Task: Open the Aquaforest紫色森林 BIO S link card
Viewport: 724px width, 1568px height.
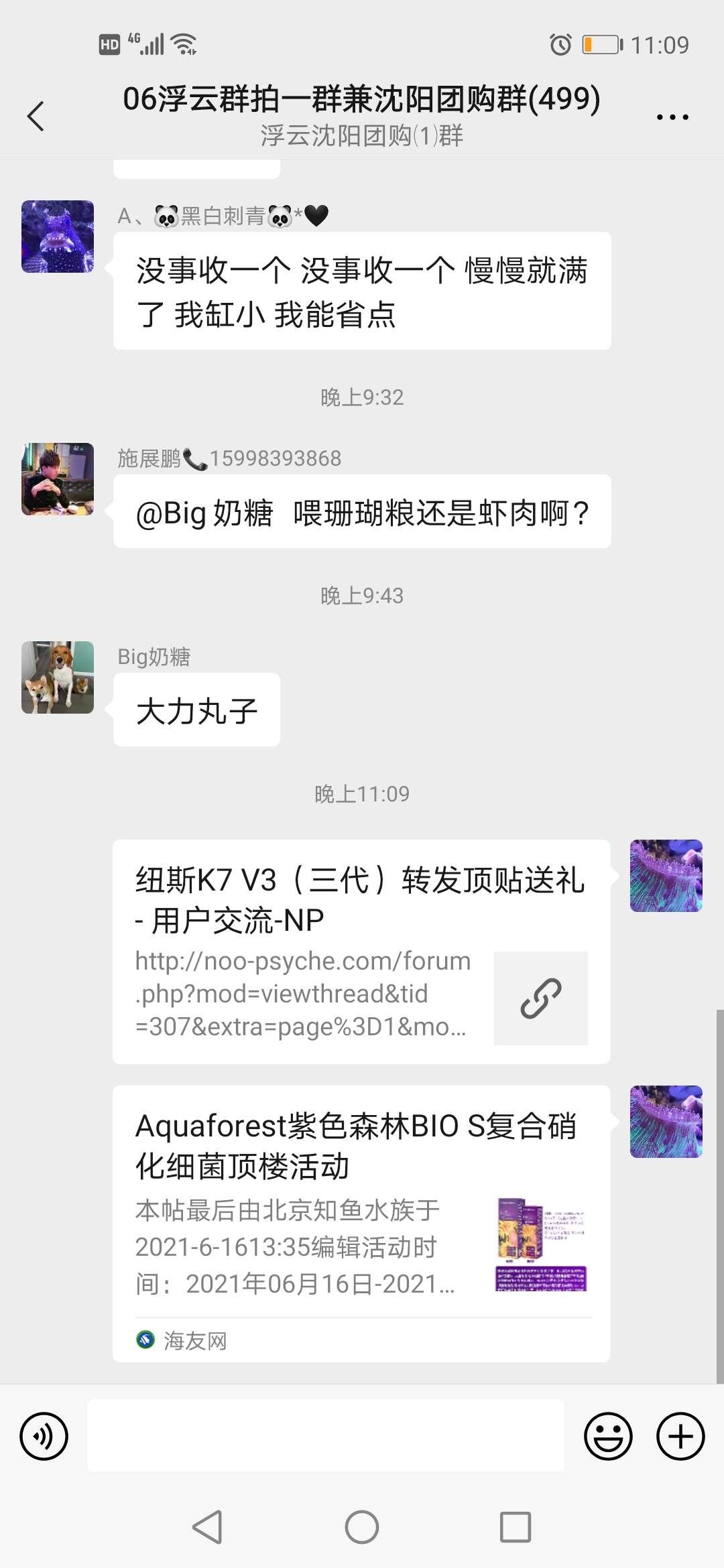Action: [x=361, y=1223]
